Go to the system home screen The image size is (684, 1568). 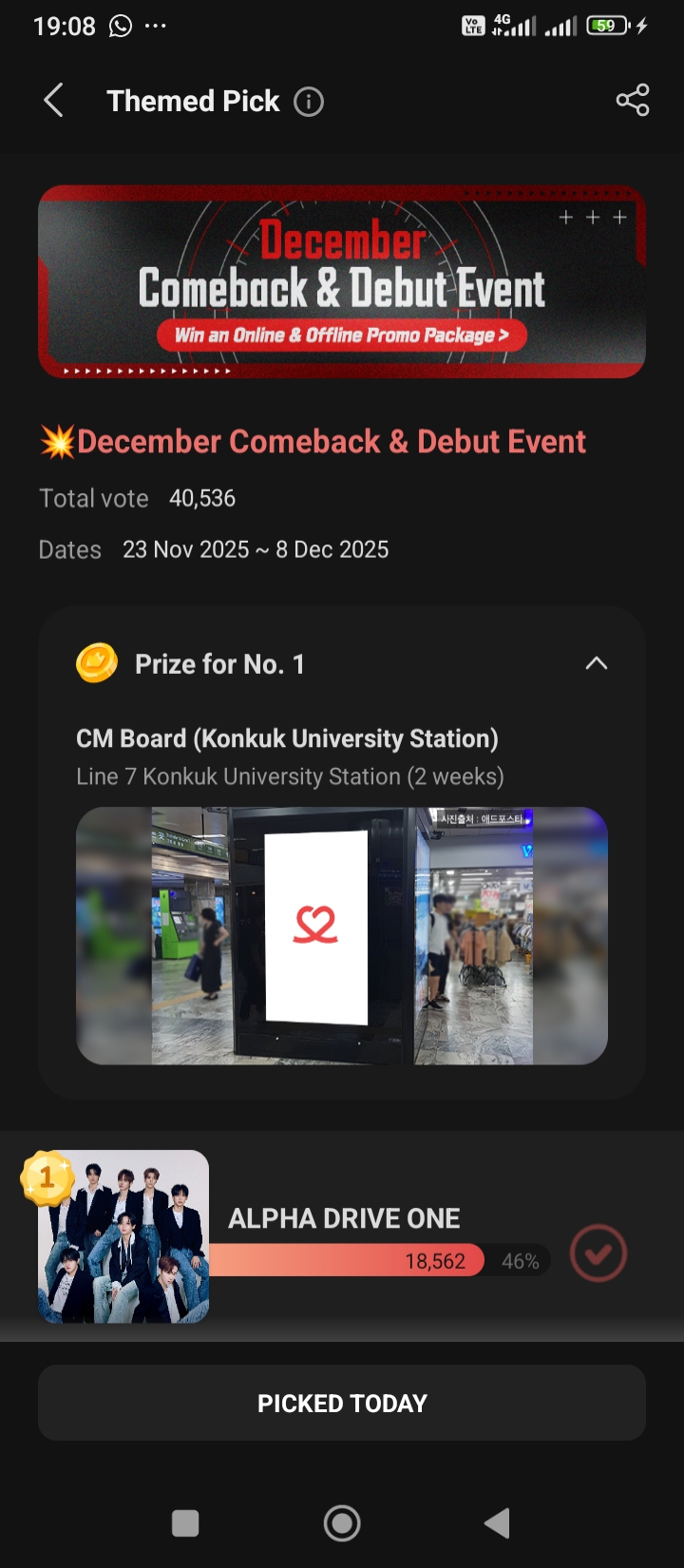pos(342,1523)
